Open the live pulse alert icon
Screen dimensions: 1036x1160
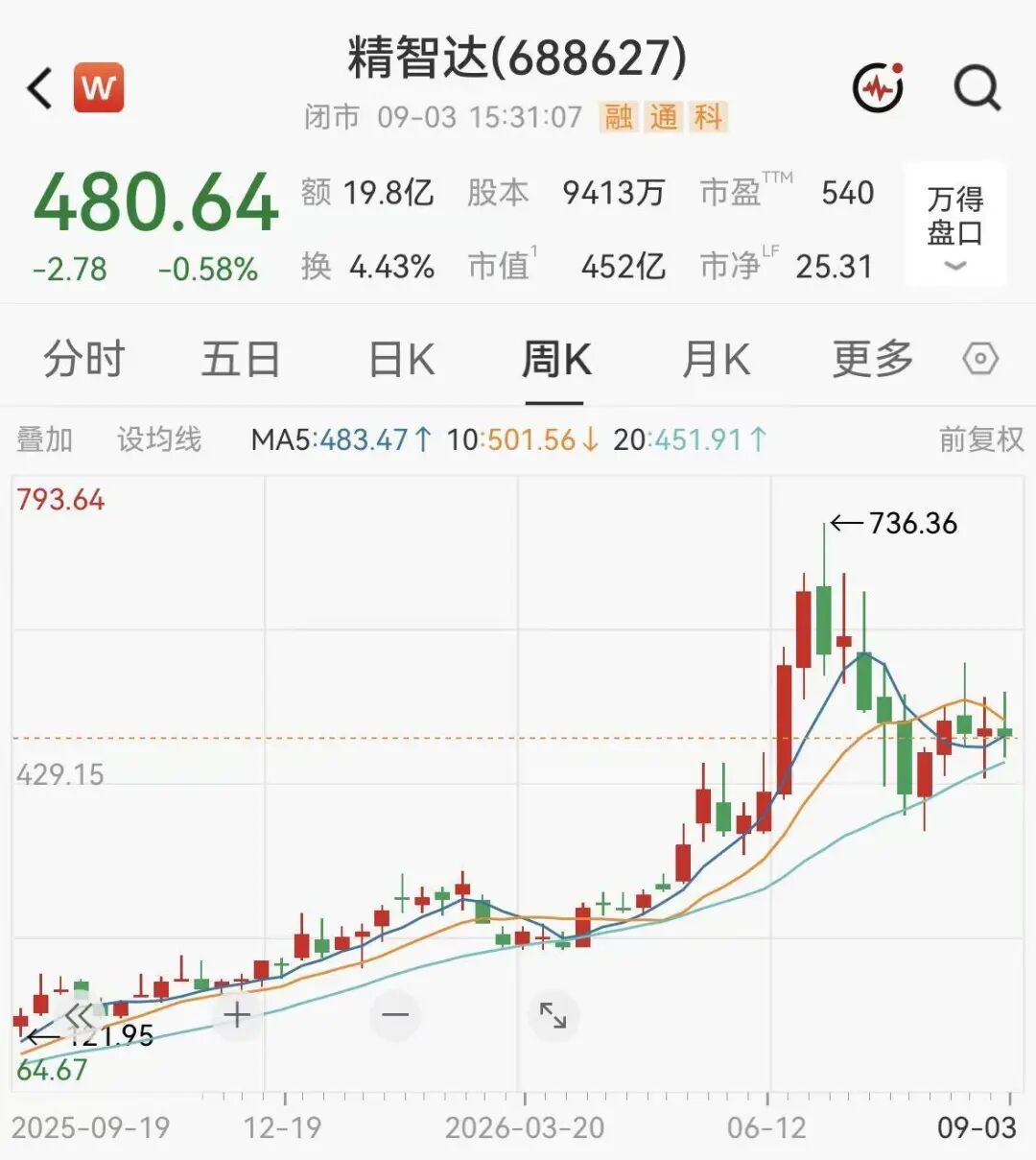tap(879, 88)
